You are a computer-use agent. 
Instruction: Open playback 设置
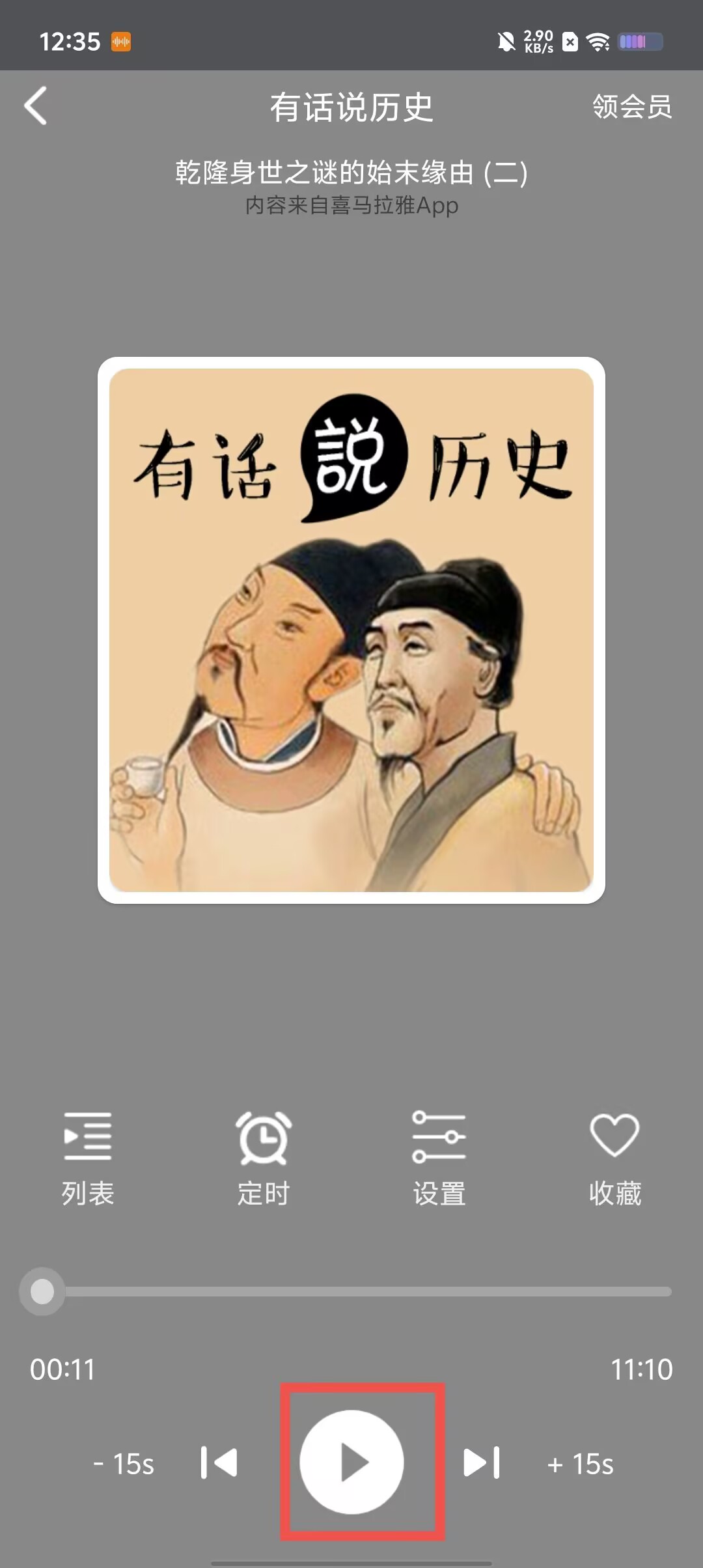click(439, 1156)
